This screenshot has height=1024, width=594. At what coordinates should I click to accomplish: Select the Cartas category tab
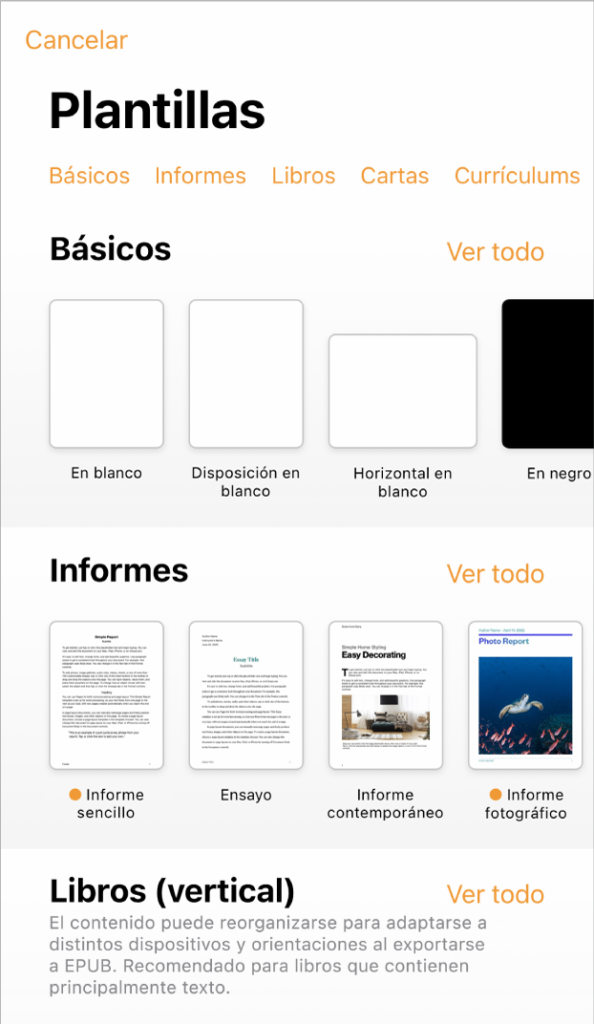point(395,176)
